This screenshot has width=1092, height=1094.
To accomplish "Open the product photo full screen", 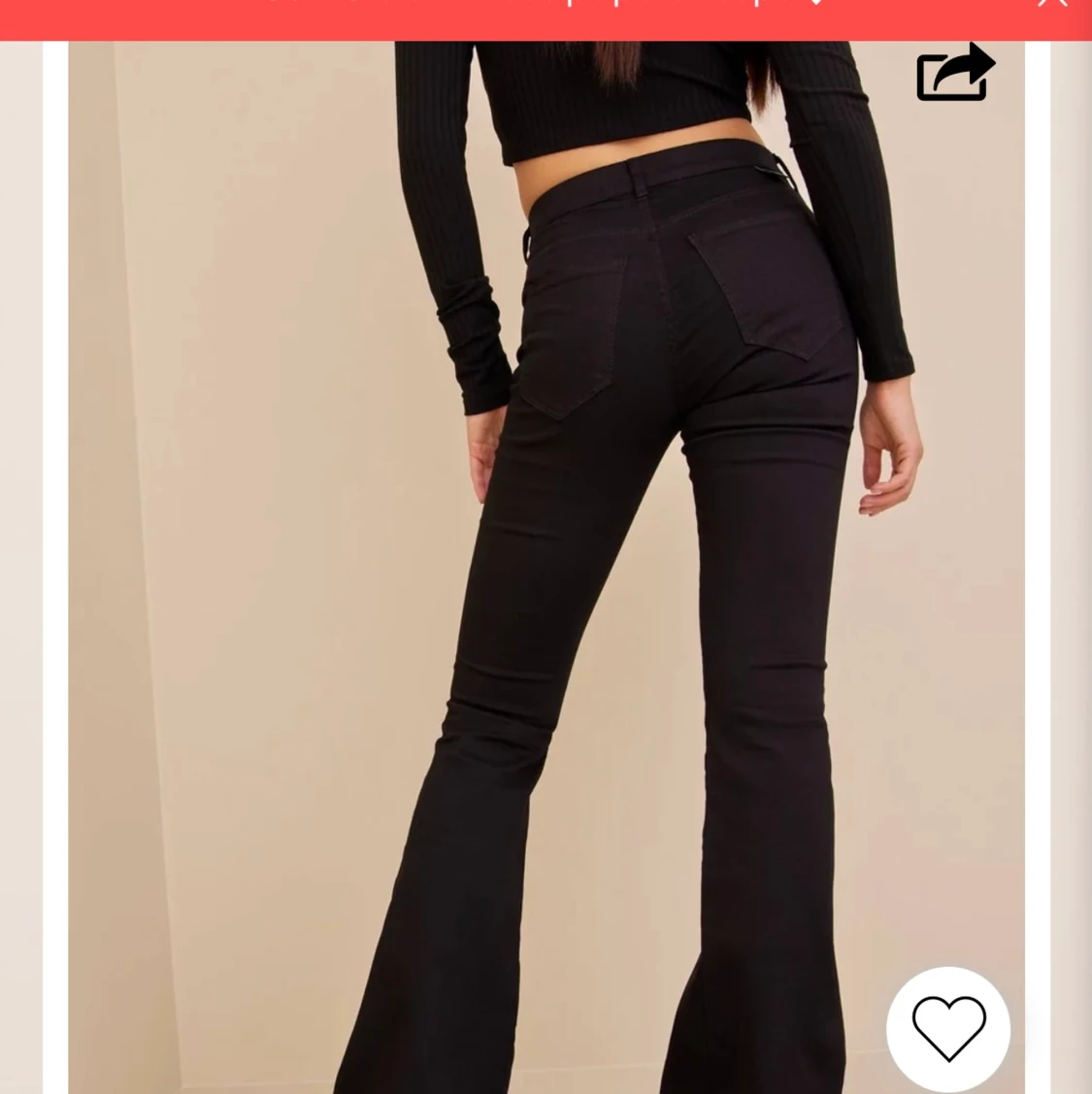I will tap(546, 582).
